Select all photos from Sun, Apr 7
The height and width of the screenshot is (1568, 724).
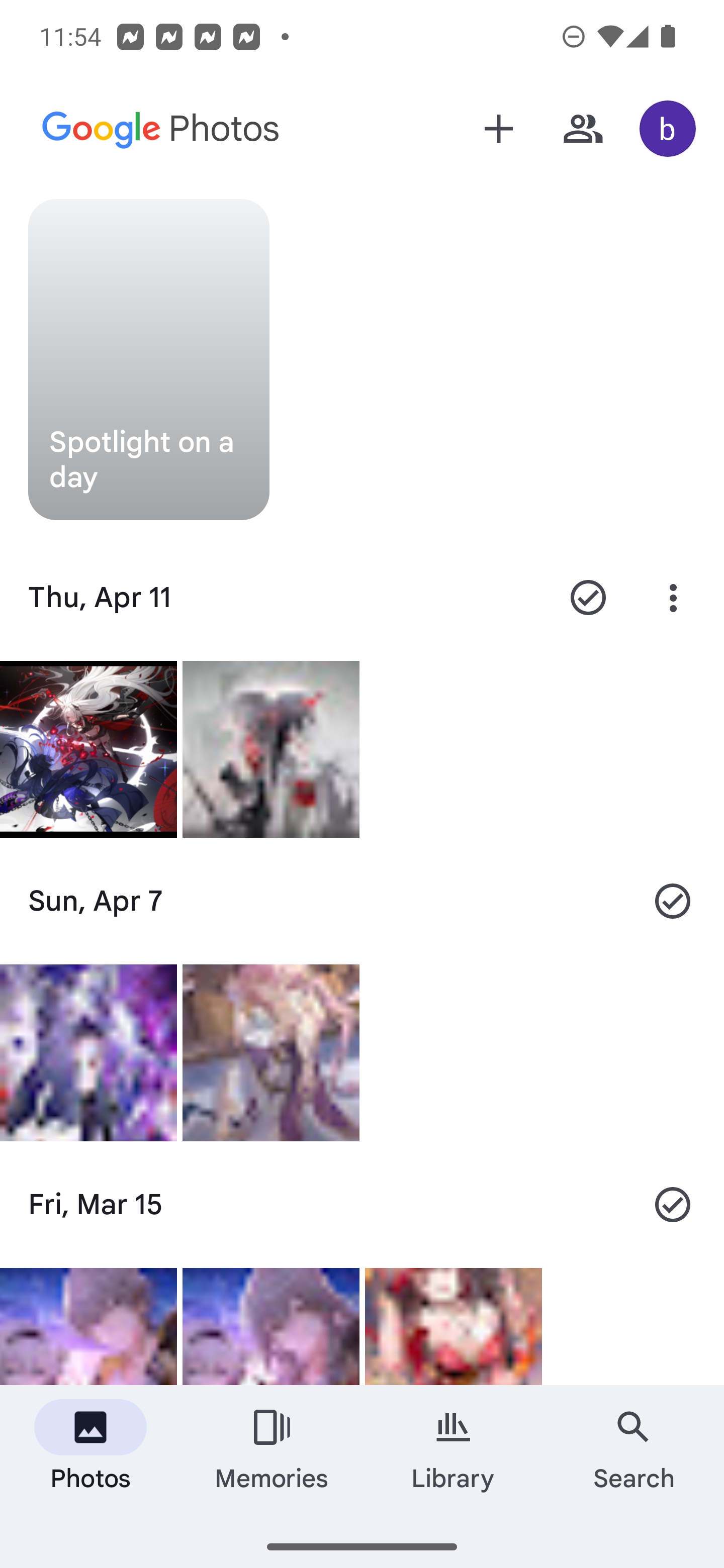click(672, 901)
